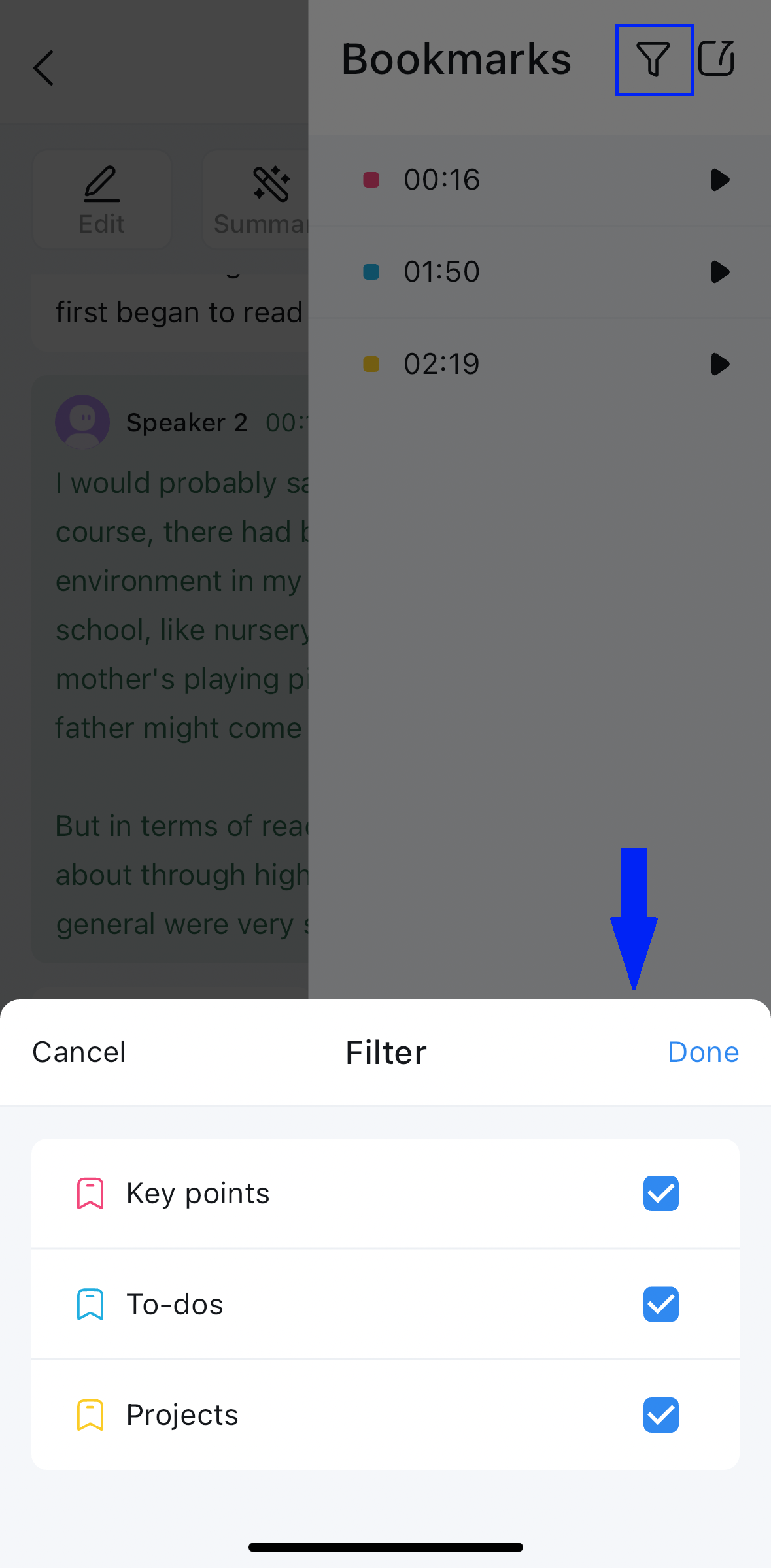Uncheck the Key points checkbox
The height and width of the screenshot is (1568, 771).
pyautogui.click(x=660, y=1193)
